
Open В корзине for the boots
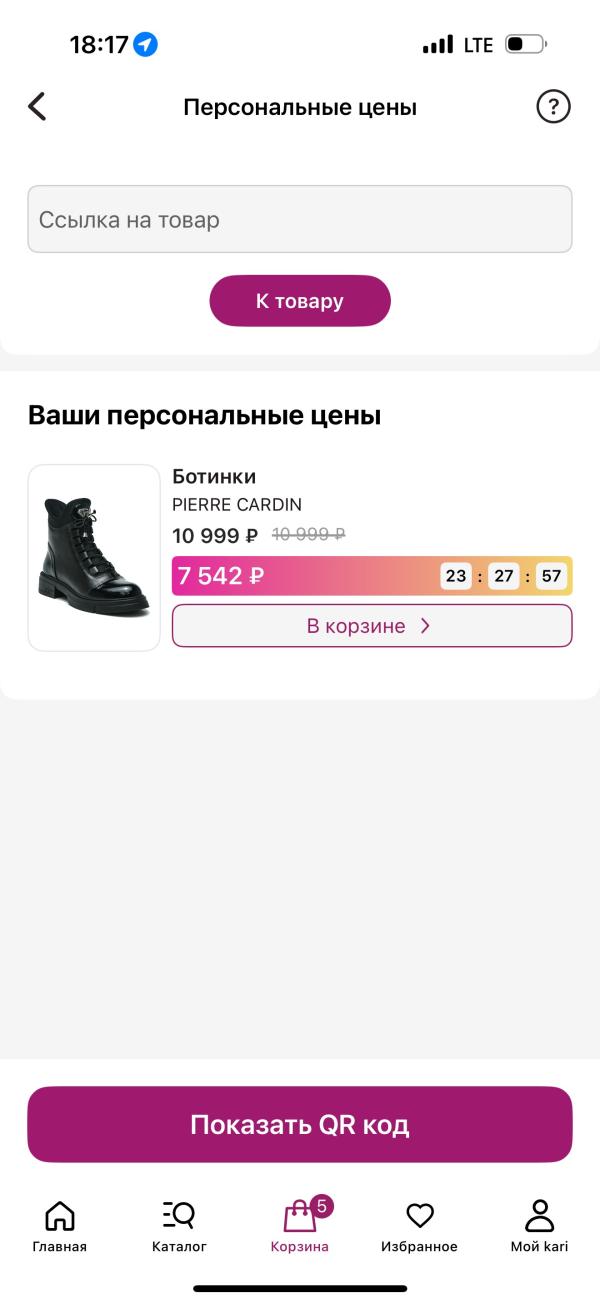(372, 626)
